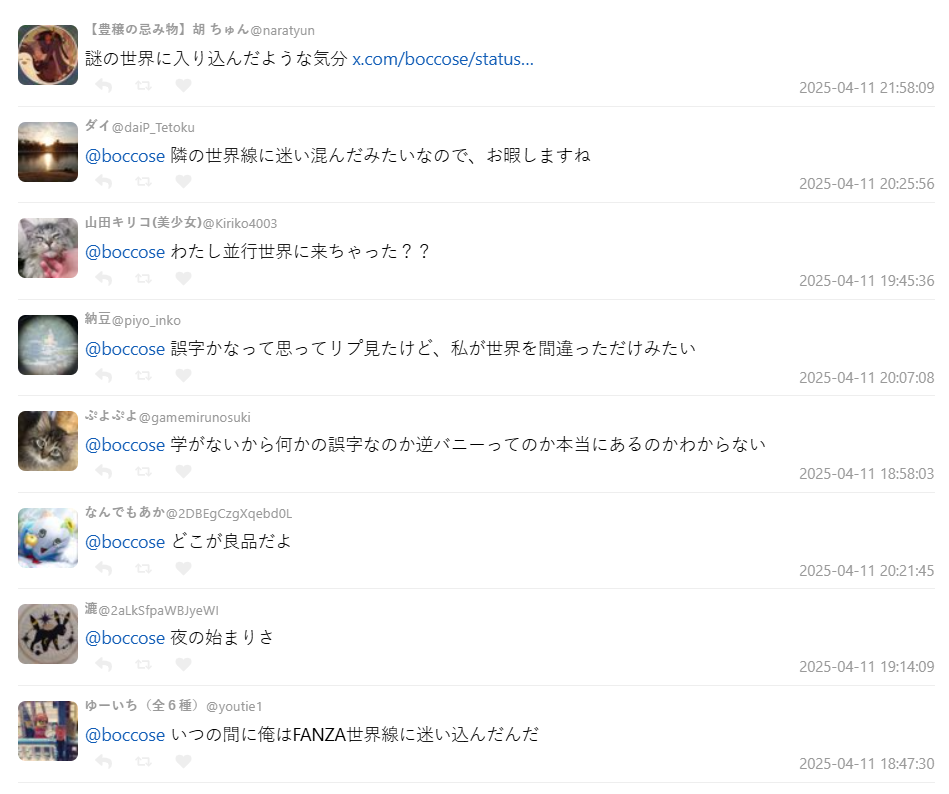Open the avatar of @youtie1
This screenshot has width=949, height=794.
point(48,731)
